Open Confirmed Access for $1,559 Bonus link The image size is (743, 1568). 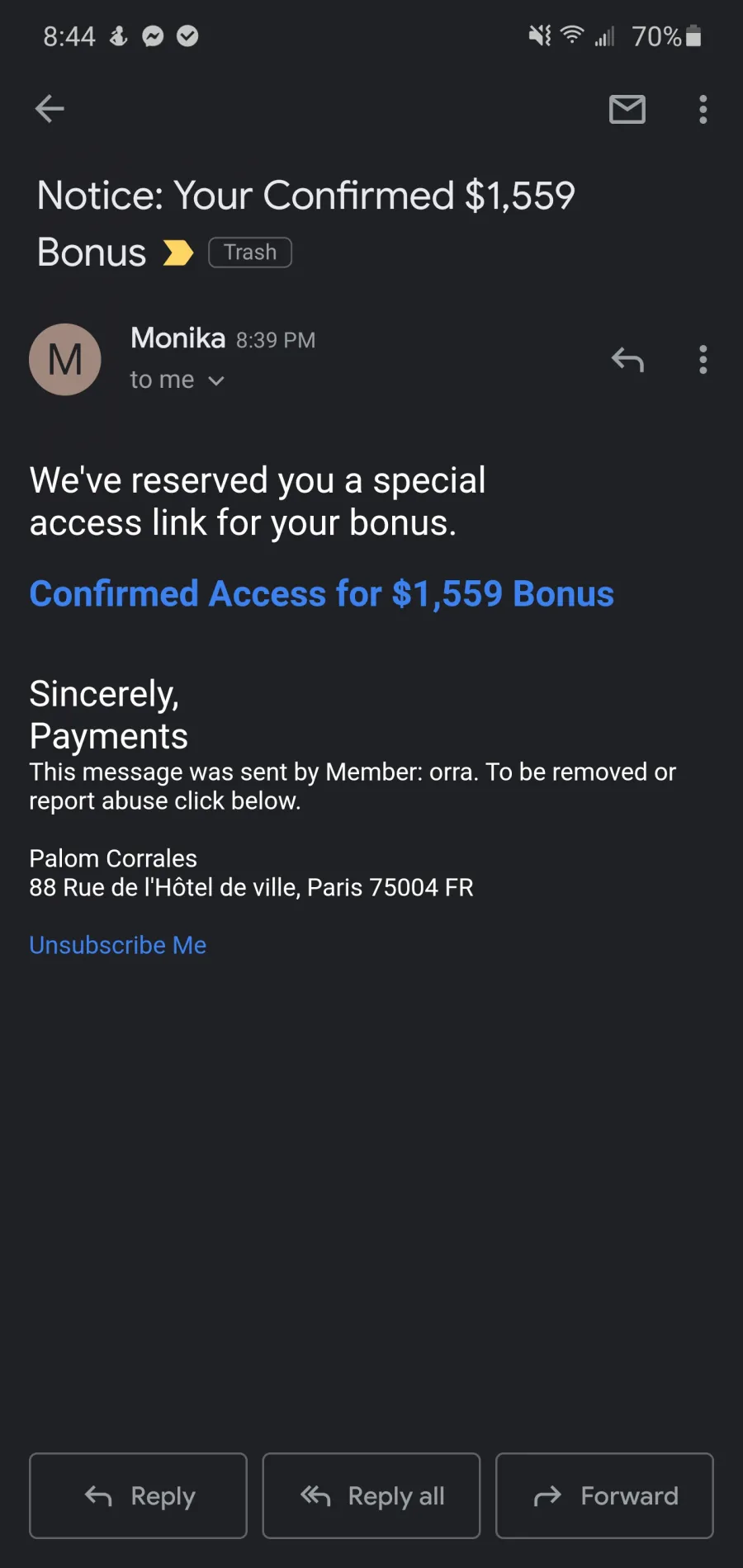pos(322,593)
